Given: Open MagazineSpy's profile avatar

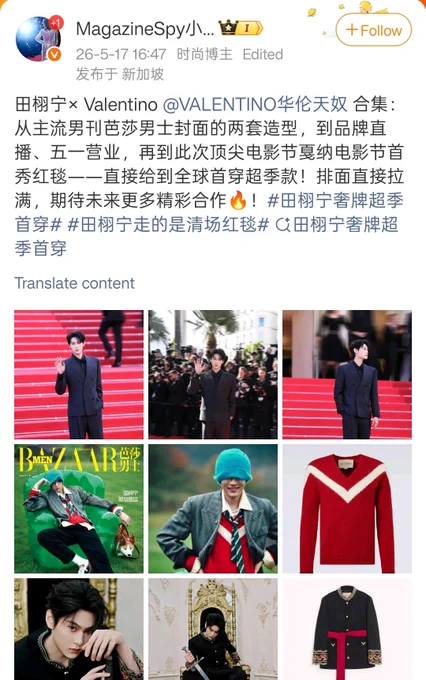Looking at the screenshot, I should [x=39, y=39].
